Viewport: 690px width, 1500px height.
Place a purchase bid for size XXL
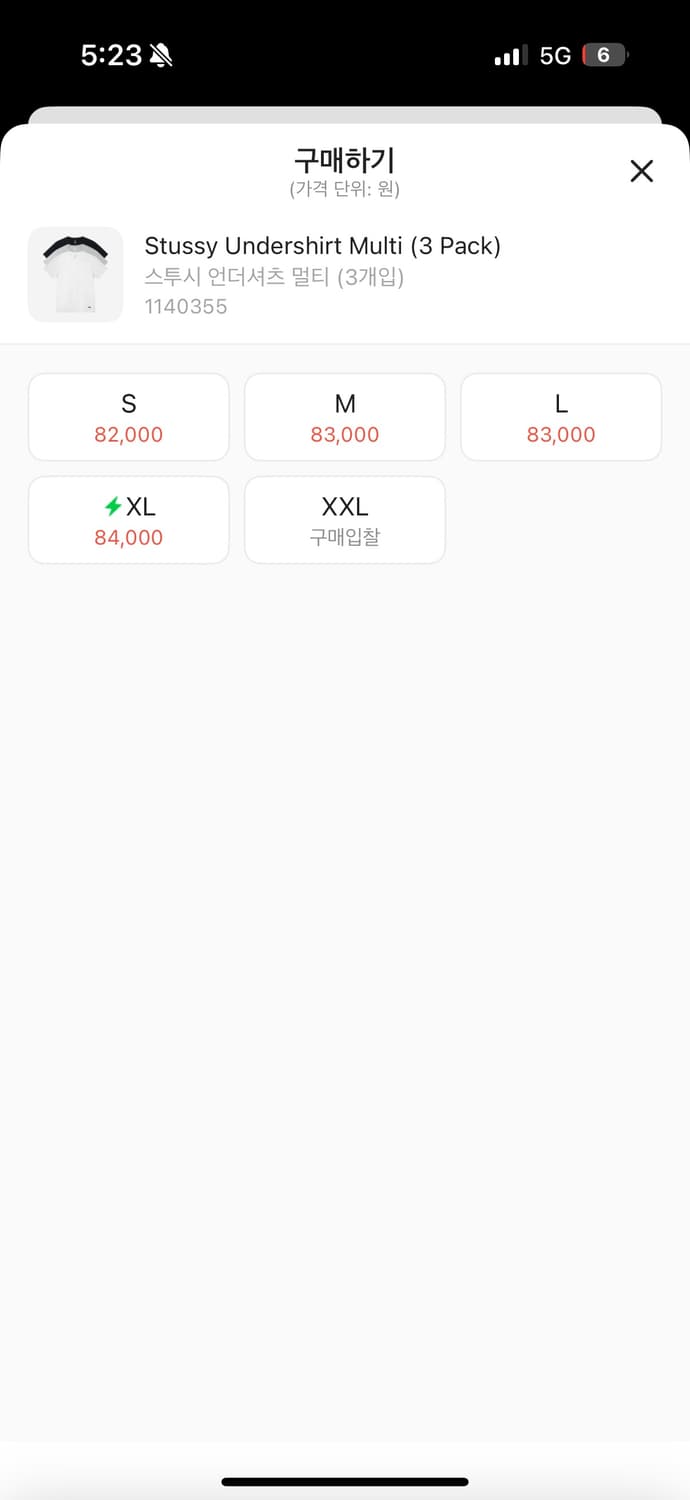(x=344, y=520)
